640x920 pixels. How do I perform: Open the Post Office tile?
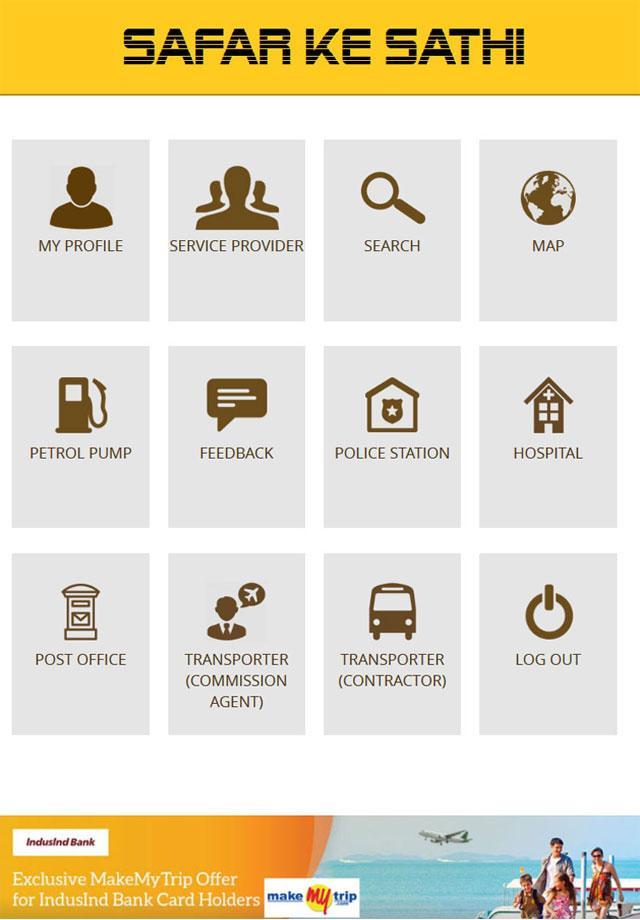point(80,644)
